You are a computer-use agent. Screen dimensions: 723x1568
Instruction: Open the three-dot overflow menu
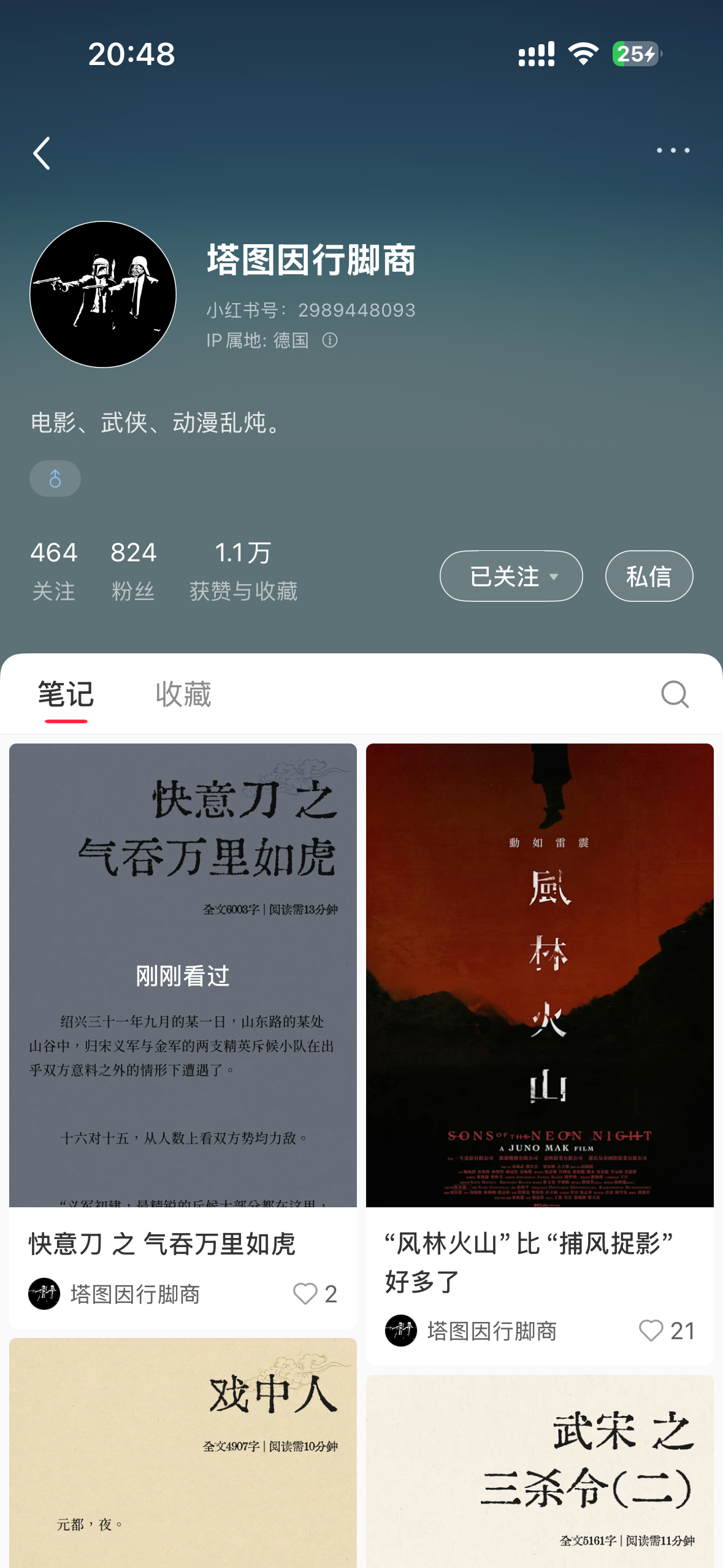673,150
